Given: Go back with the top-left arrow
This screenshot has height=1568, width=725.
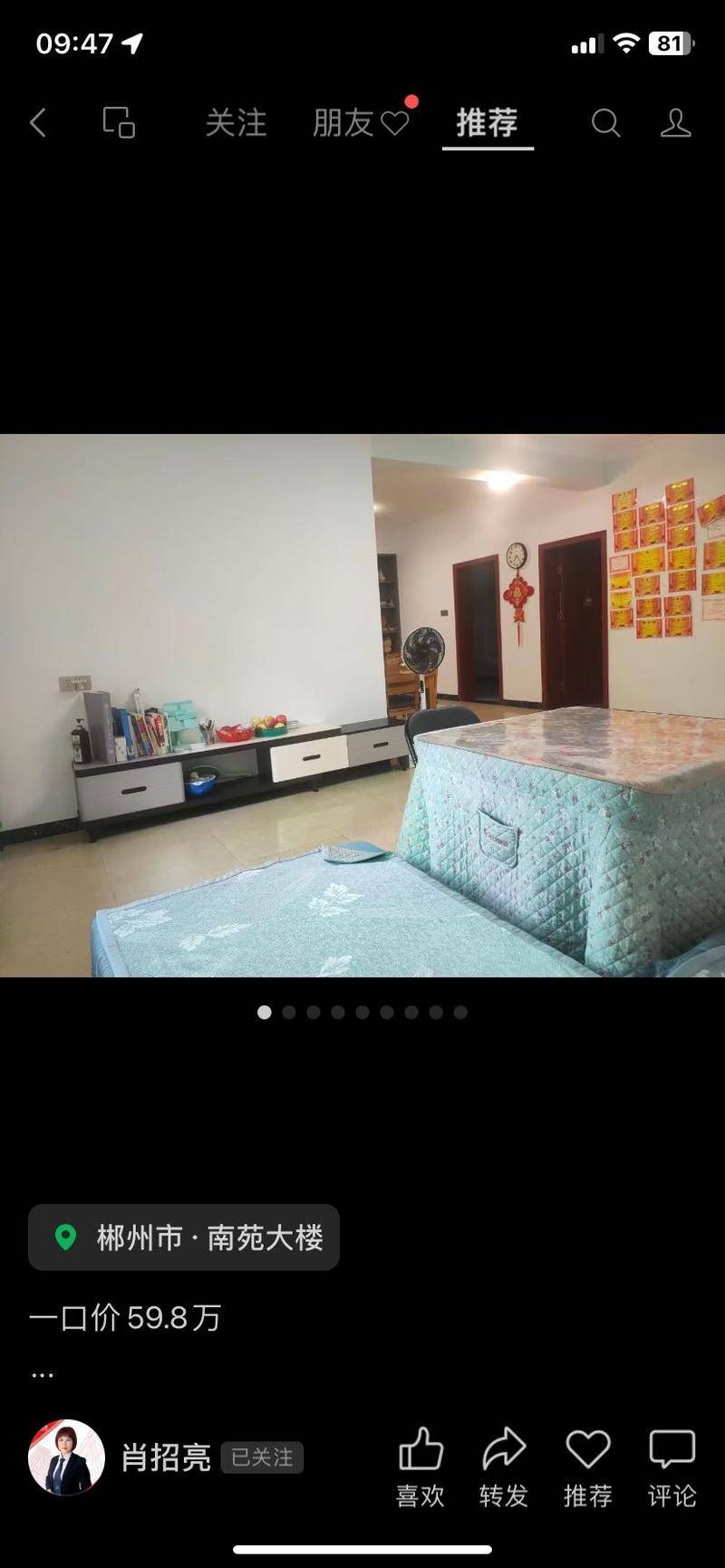Looking at the screenshot, I should pyautogui.click(x=38, y=123).
